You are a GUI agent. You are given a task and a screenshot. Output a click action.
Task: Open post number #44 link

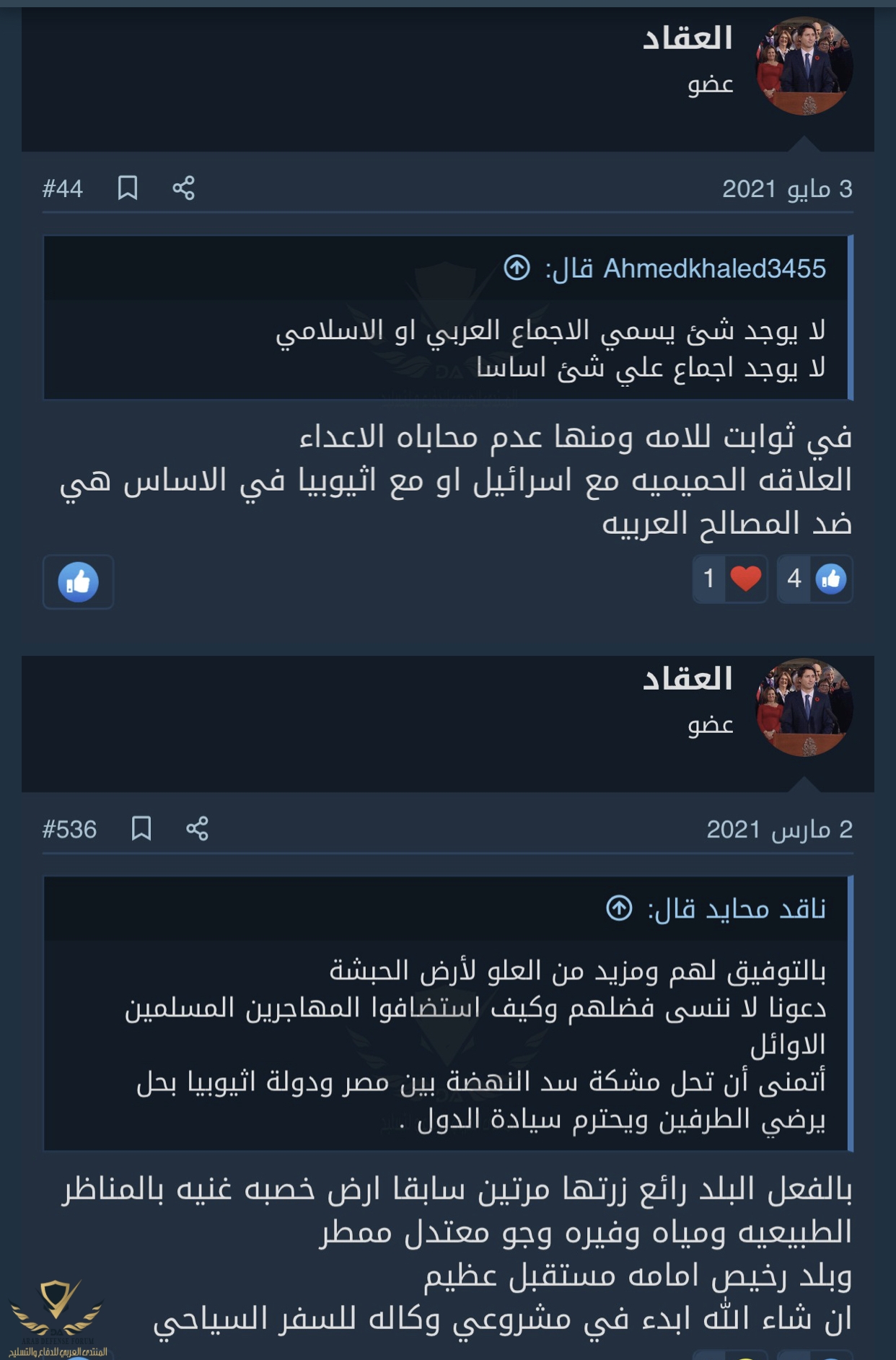click(63, 189)
